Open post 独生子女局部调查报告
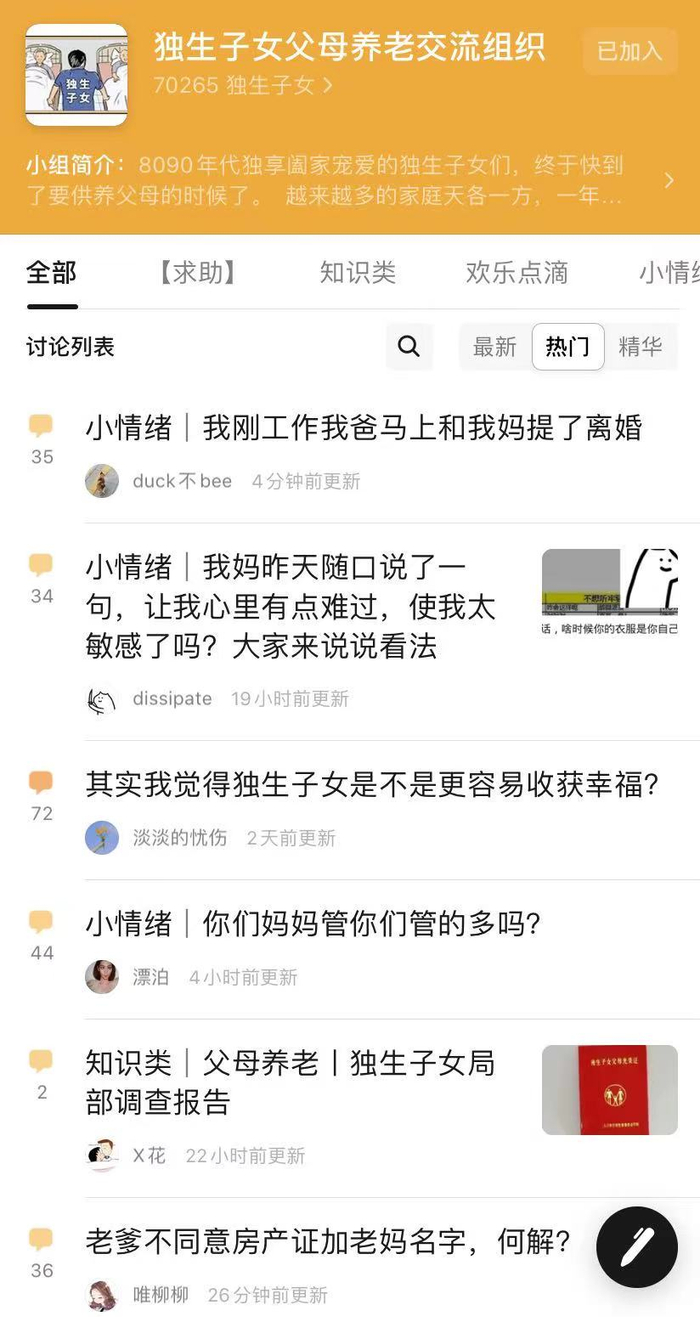The height and width of the screenshot is (1317, 700). (290, 1082)
